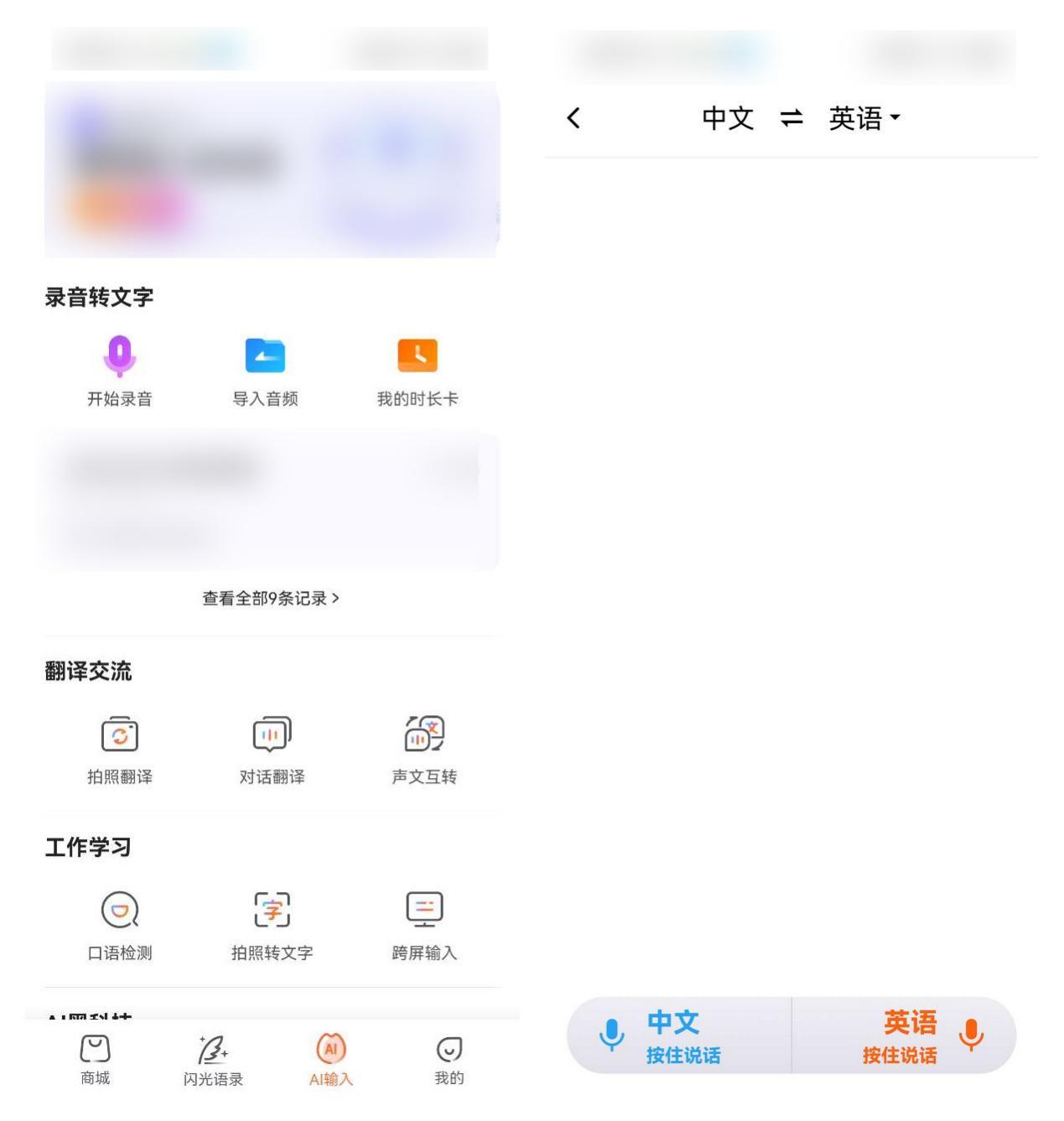Go back using the left chevron
Viewport: 1064px width, 1121px height.
tap(574, 119)
